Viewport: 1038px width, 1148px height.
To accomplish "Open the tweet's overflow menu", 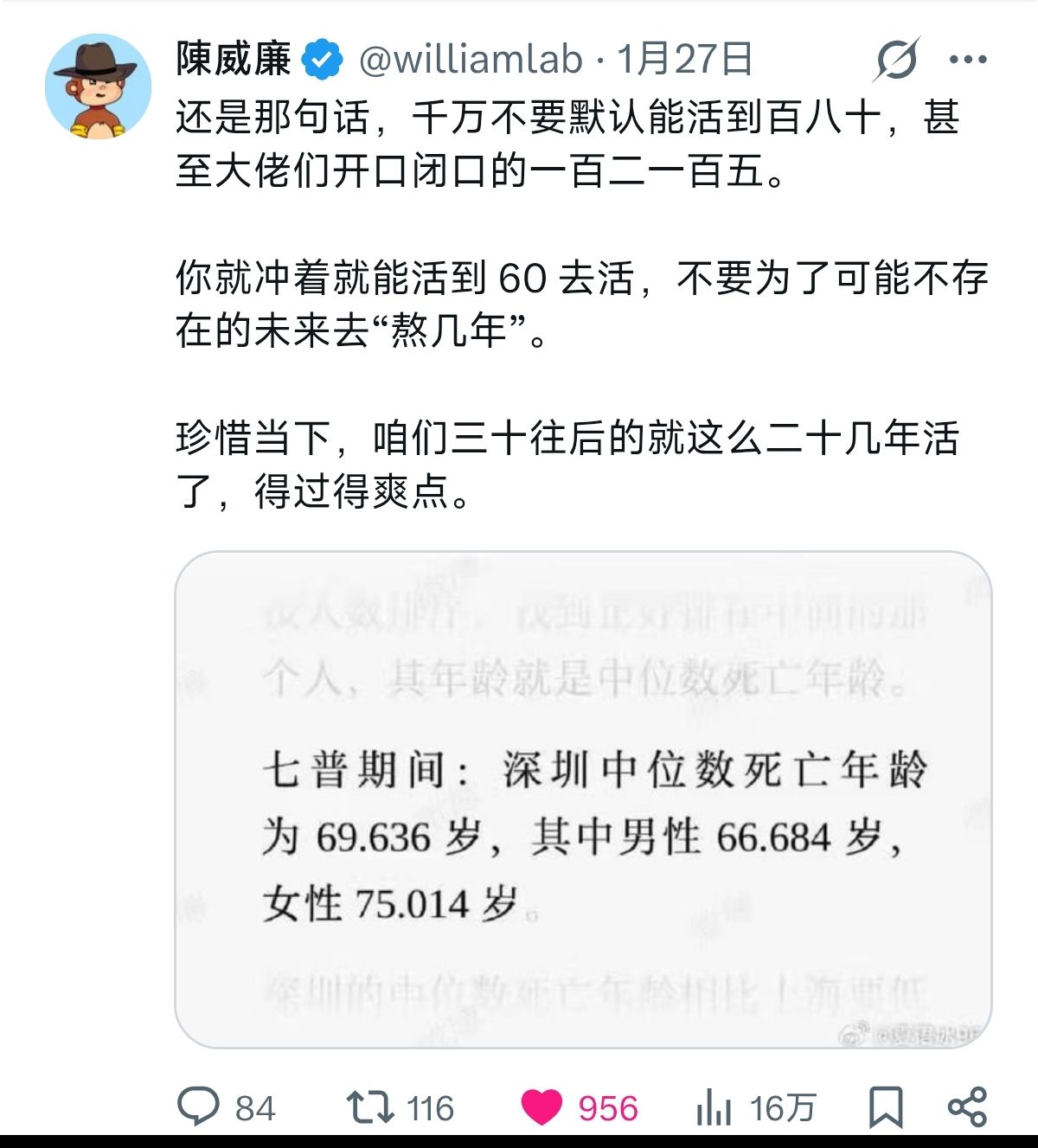I will click(967, 60).
